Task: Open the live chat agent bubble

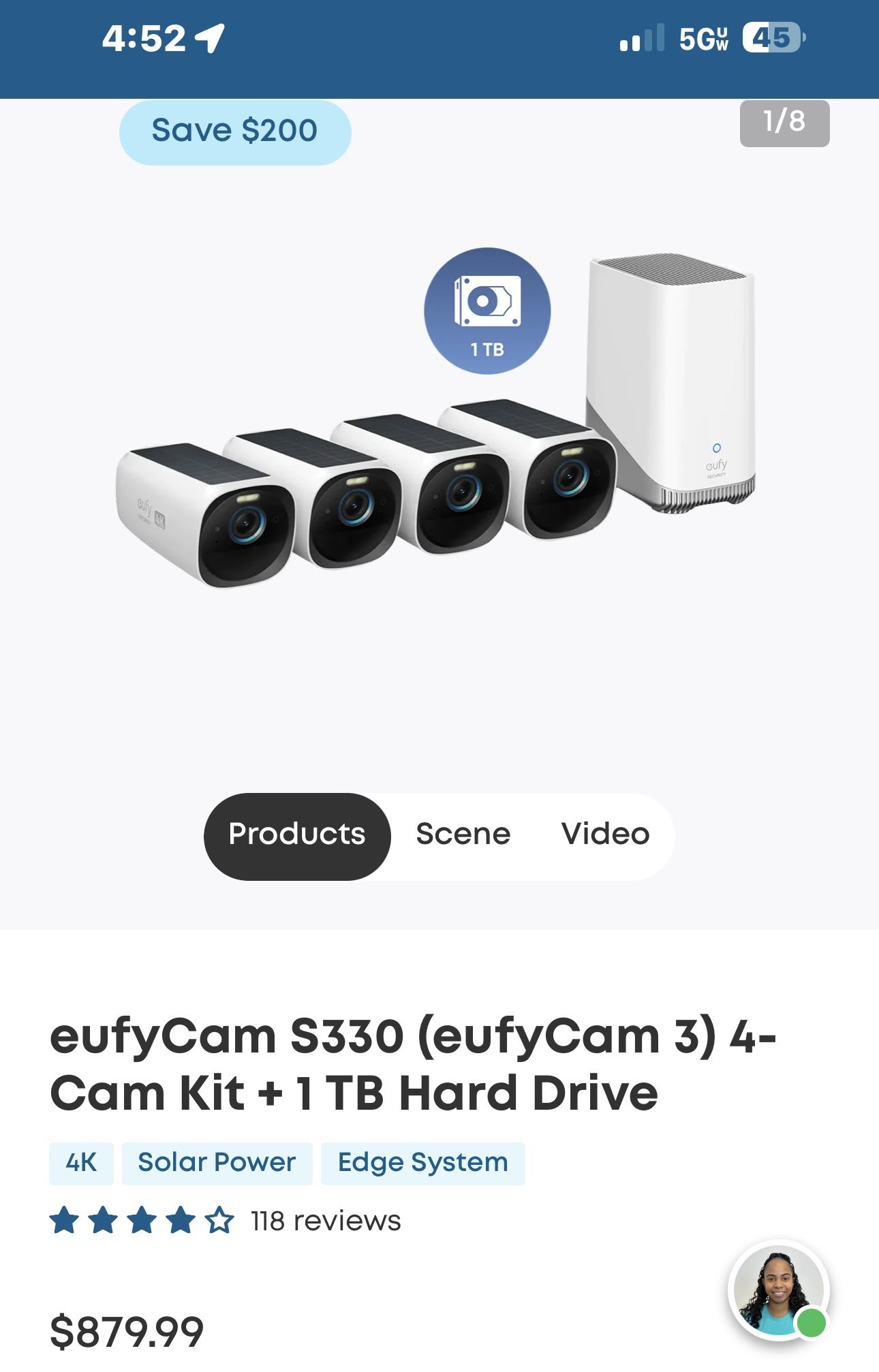Action: coord(778,1290)
